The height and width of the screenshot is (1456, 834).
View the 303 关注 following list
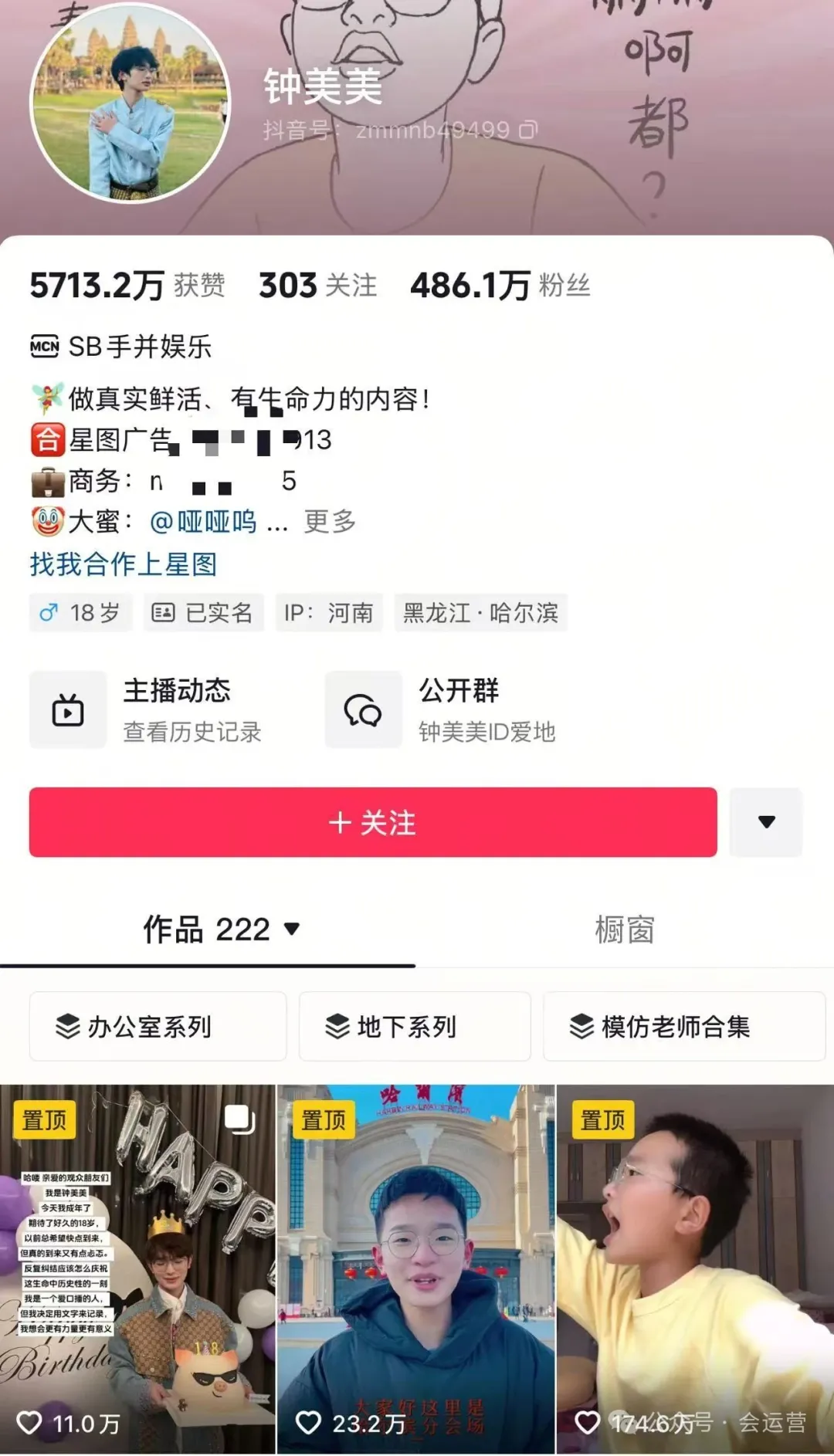(x=317, y=286)
